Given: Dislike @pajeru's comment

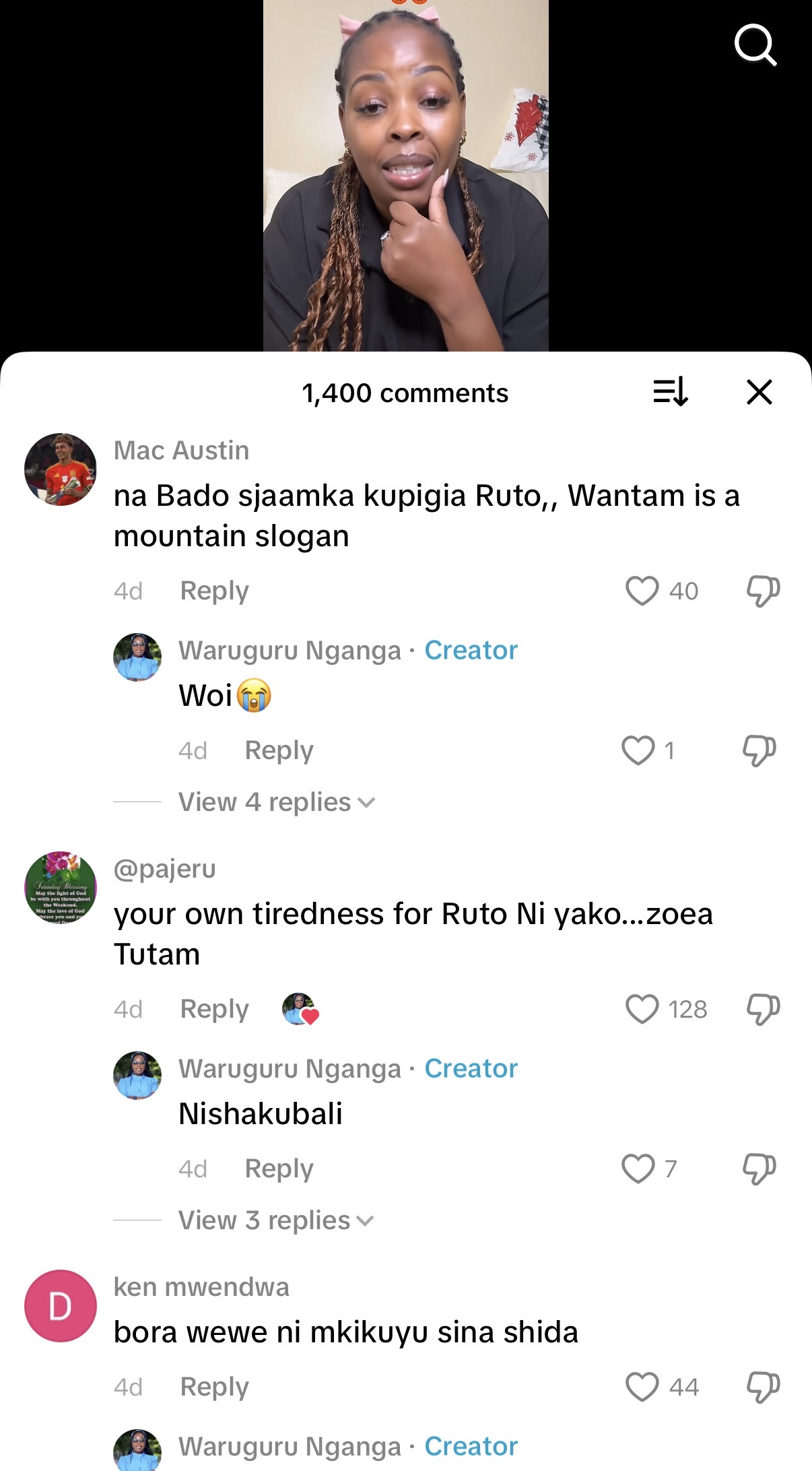Looking at the screenshot, I should point(763,1009).
